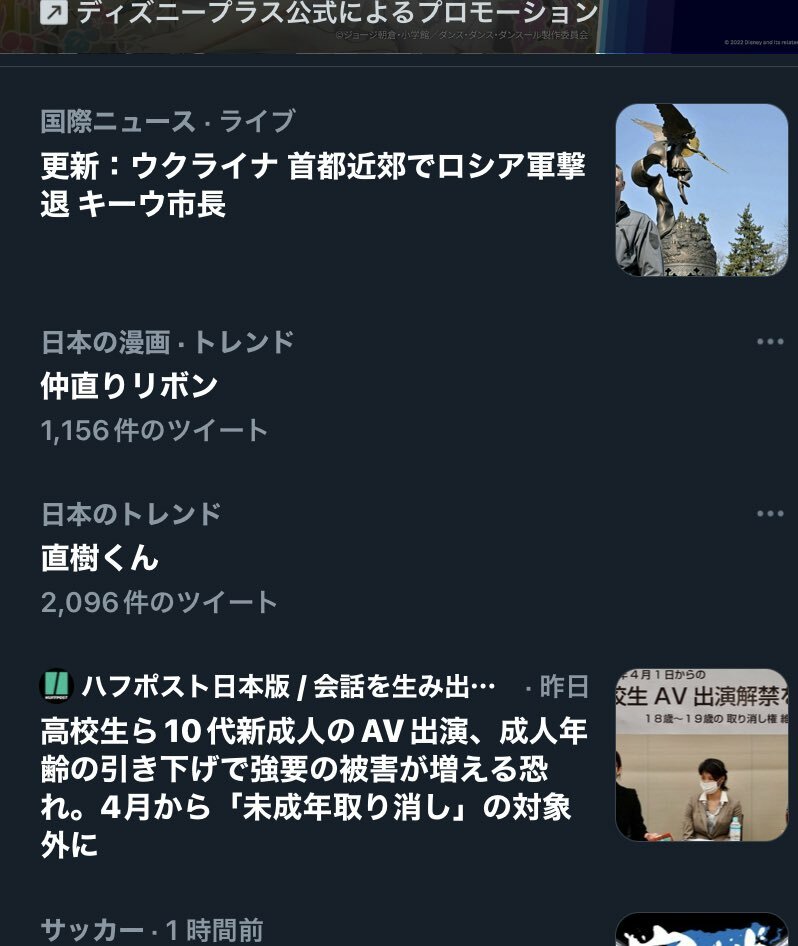Open the Disney Plus promotion banner

click(320, 18)
